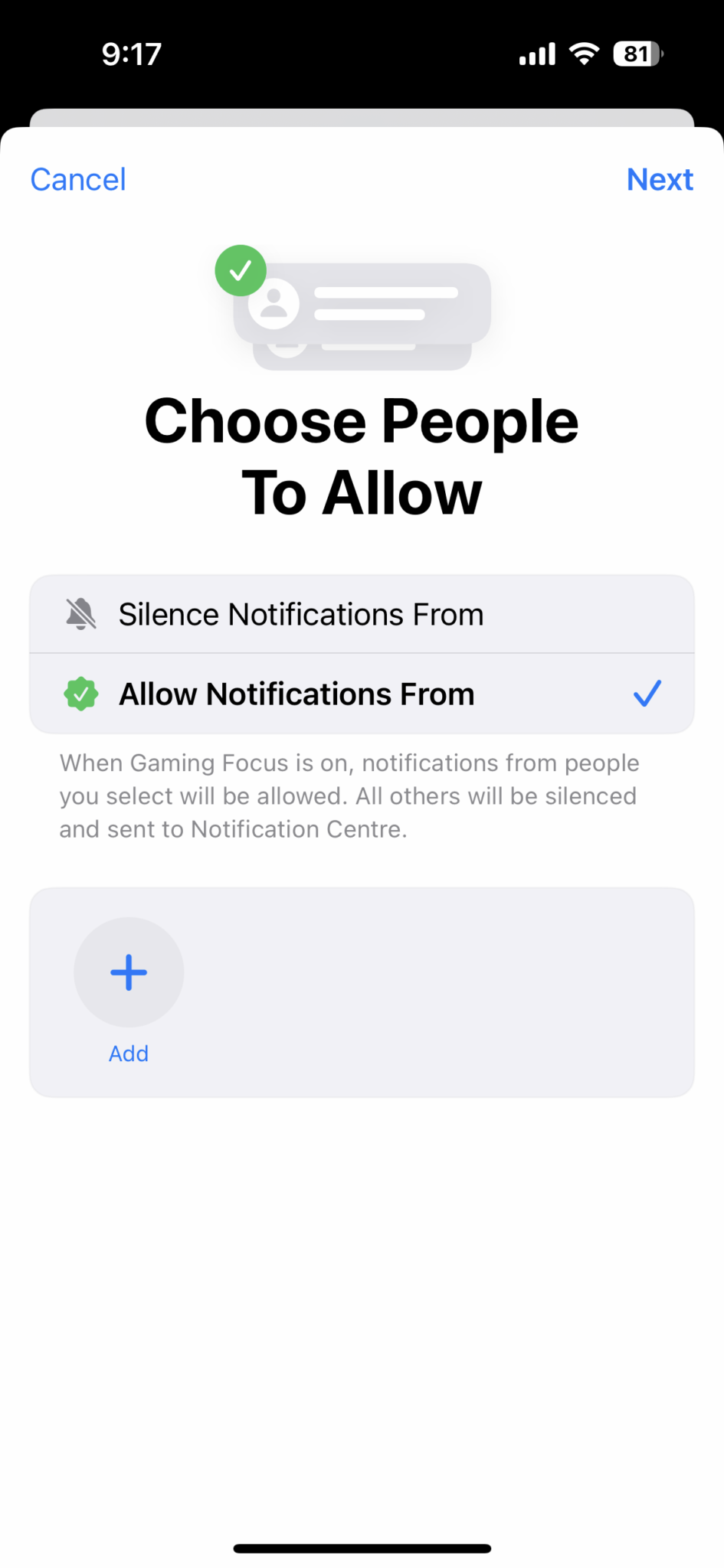Choose Allow Notifications From option
This screenshot has height=1568, width=724.
coord(362,694)
